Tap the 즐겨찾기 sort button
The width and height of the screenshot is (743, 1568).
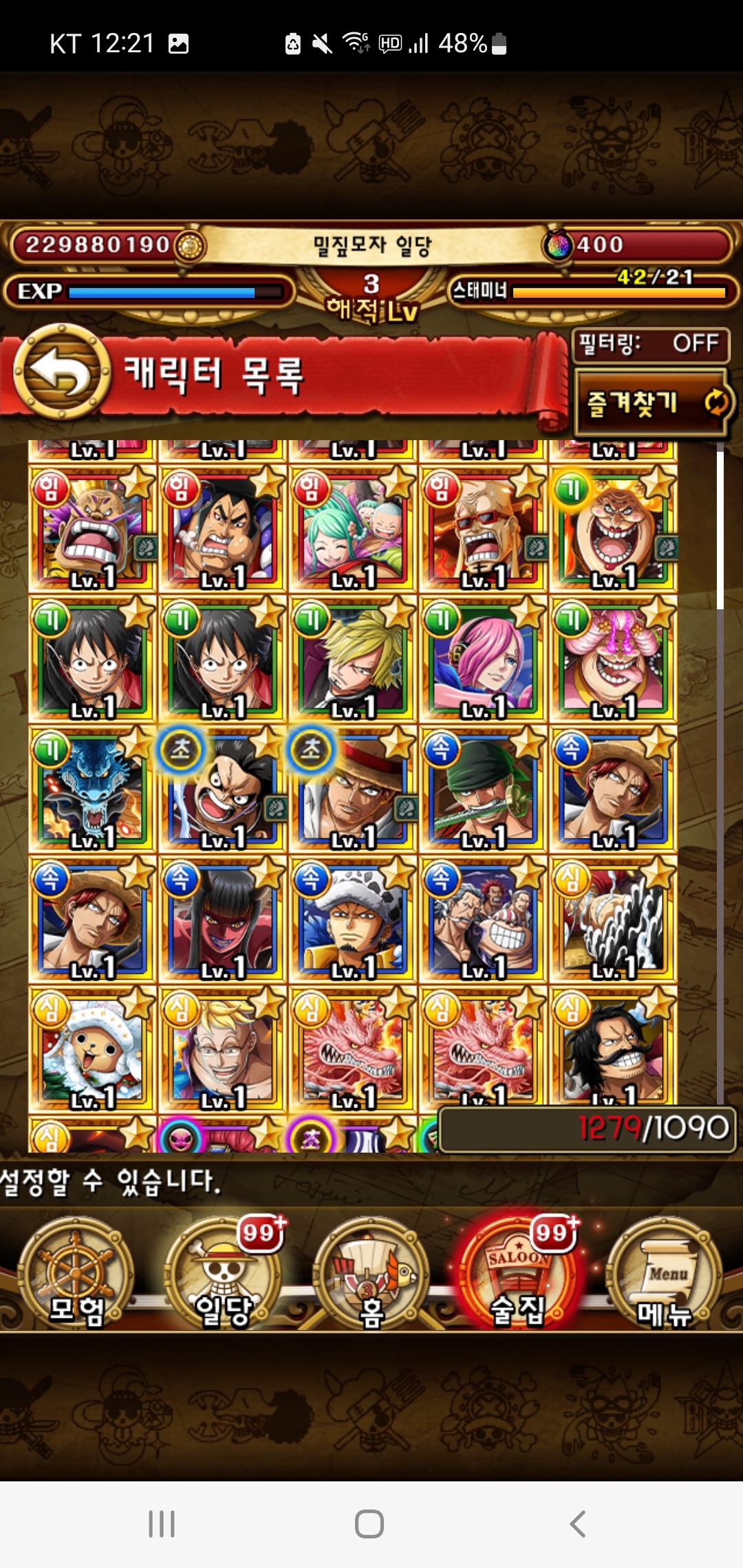650,403
